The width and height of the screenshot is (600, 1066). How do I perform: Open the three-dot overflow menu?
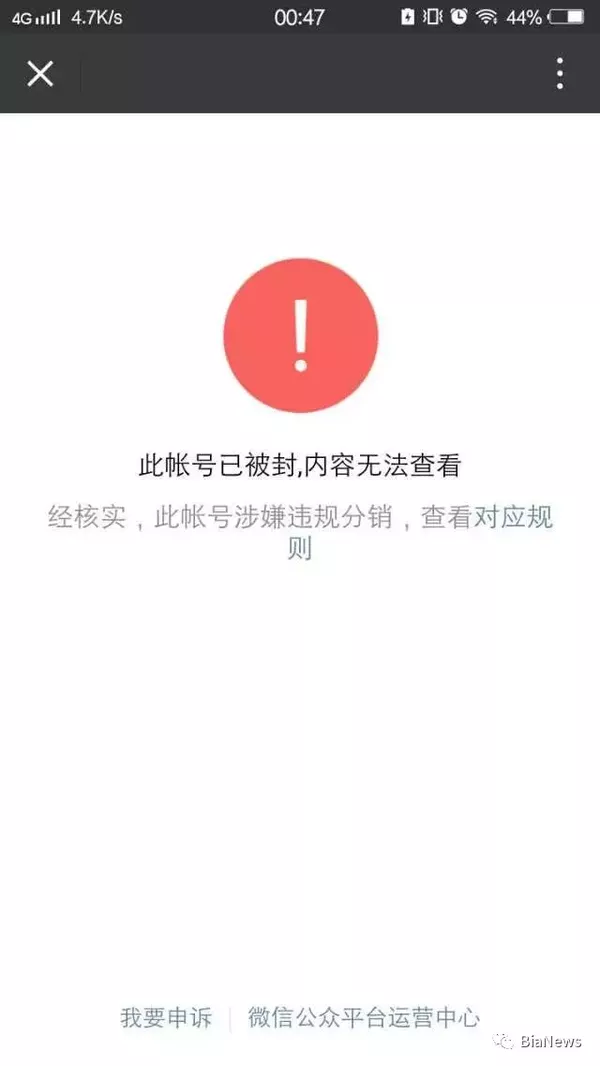(560, 73)
